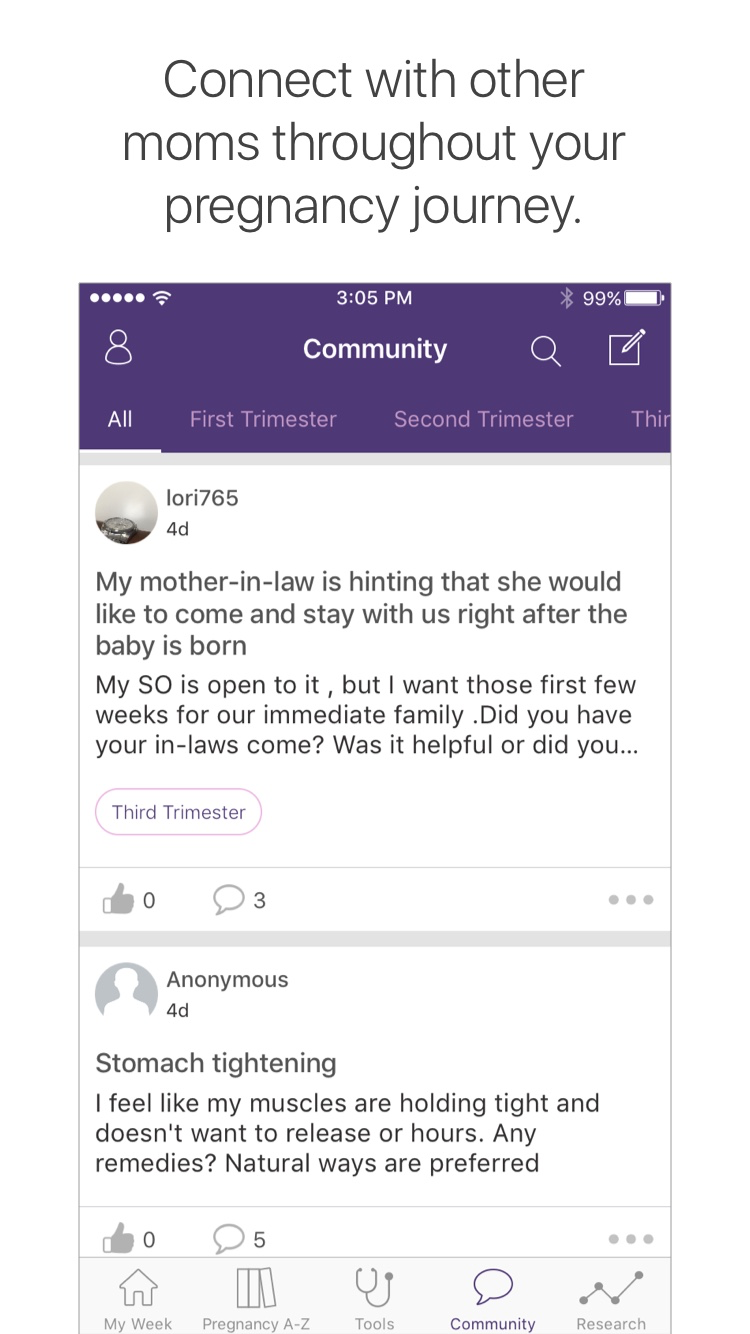This screenshot has height=1334, width=750.
Task: Start a new post with the compose icon
Action: (625, 349)
